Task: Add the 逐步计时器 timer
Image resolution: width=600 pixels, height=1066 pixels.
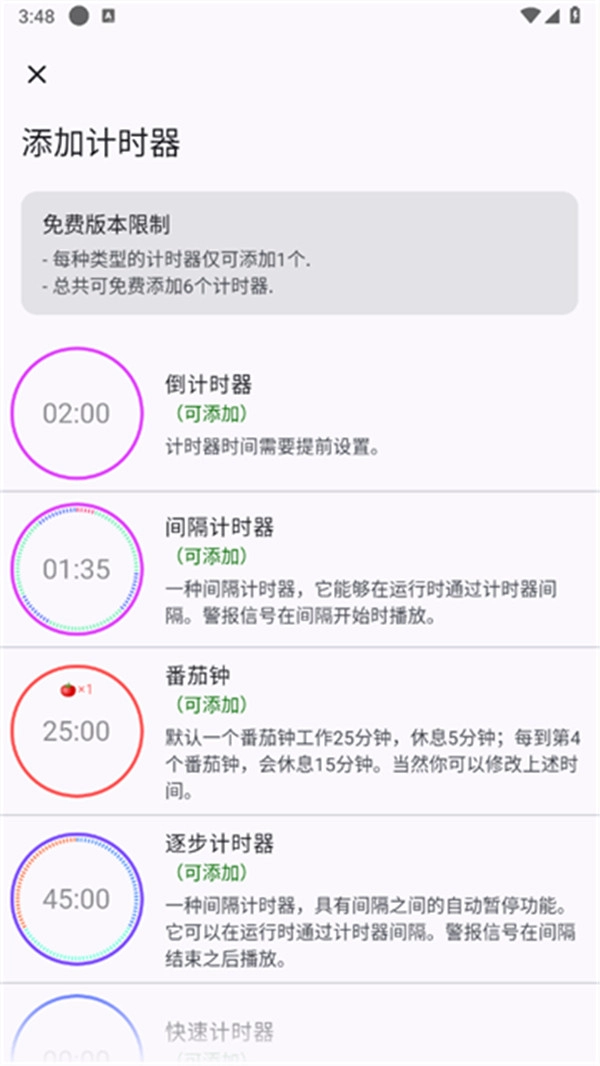Action: 300,898
